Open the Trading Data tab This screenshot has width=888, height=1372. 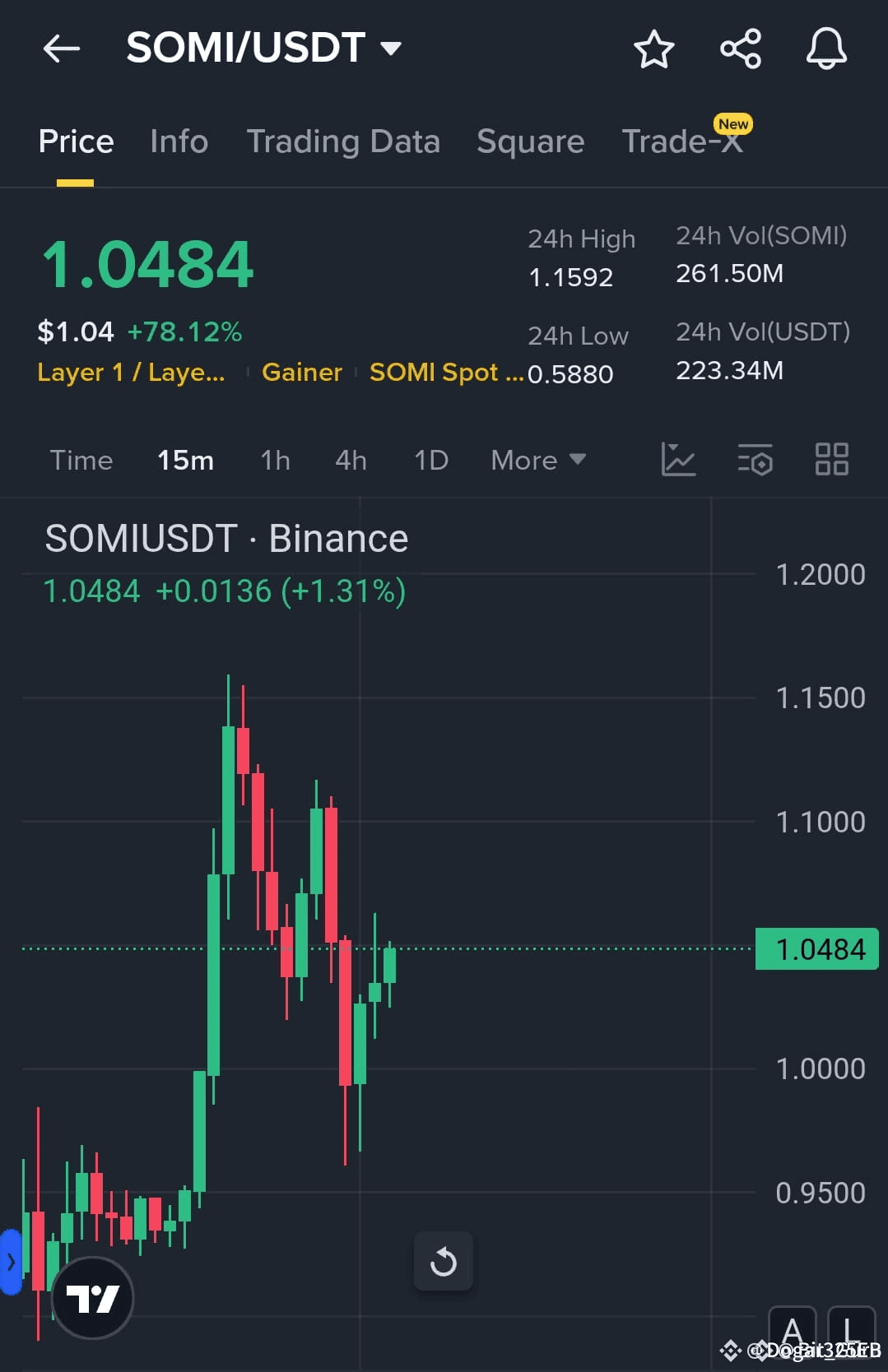pos(343,141)
